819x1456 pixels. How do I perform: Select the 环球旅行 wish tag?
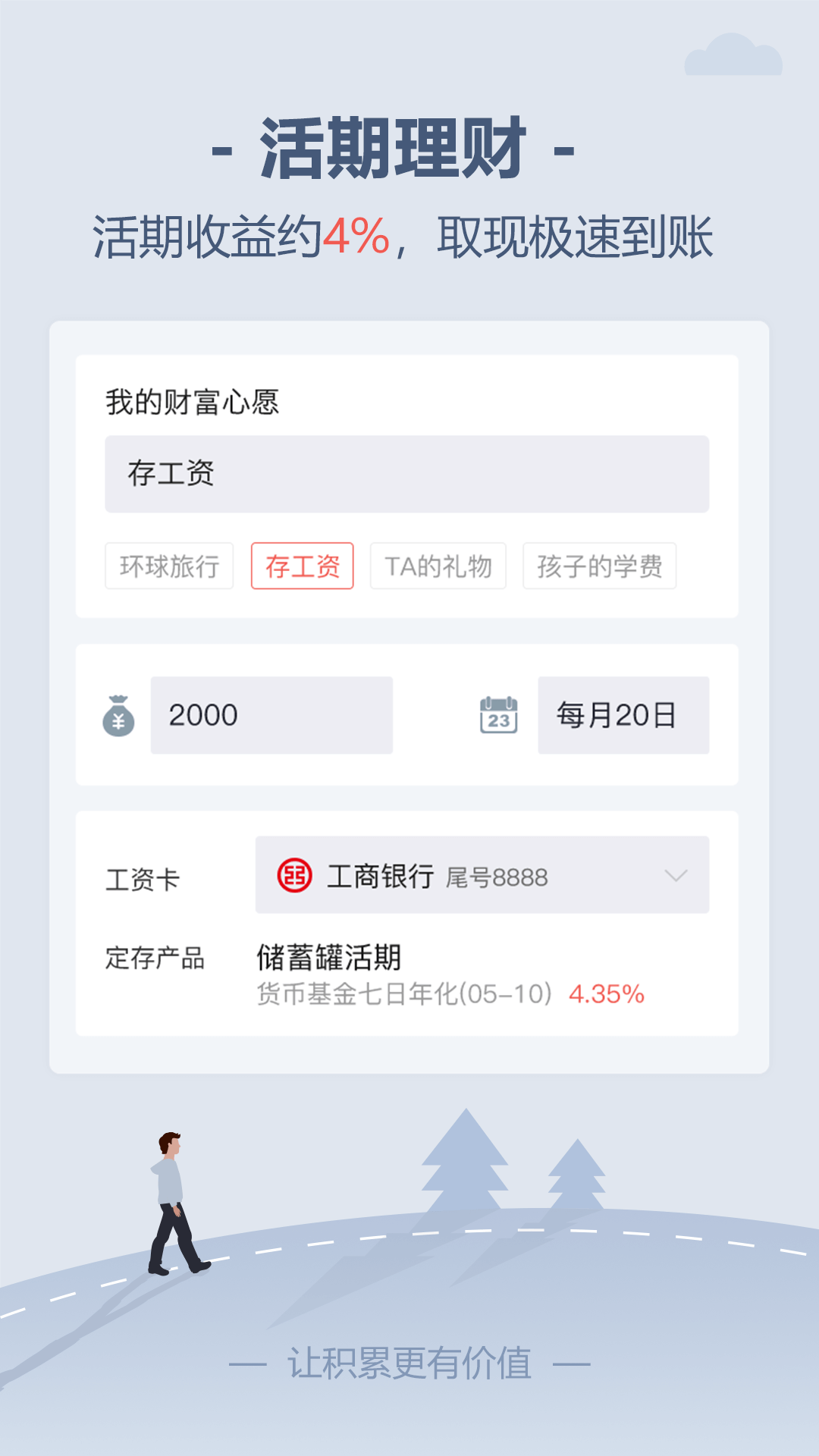click(x=168, y=565)
